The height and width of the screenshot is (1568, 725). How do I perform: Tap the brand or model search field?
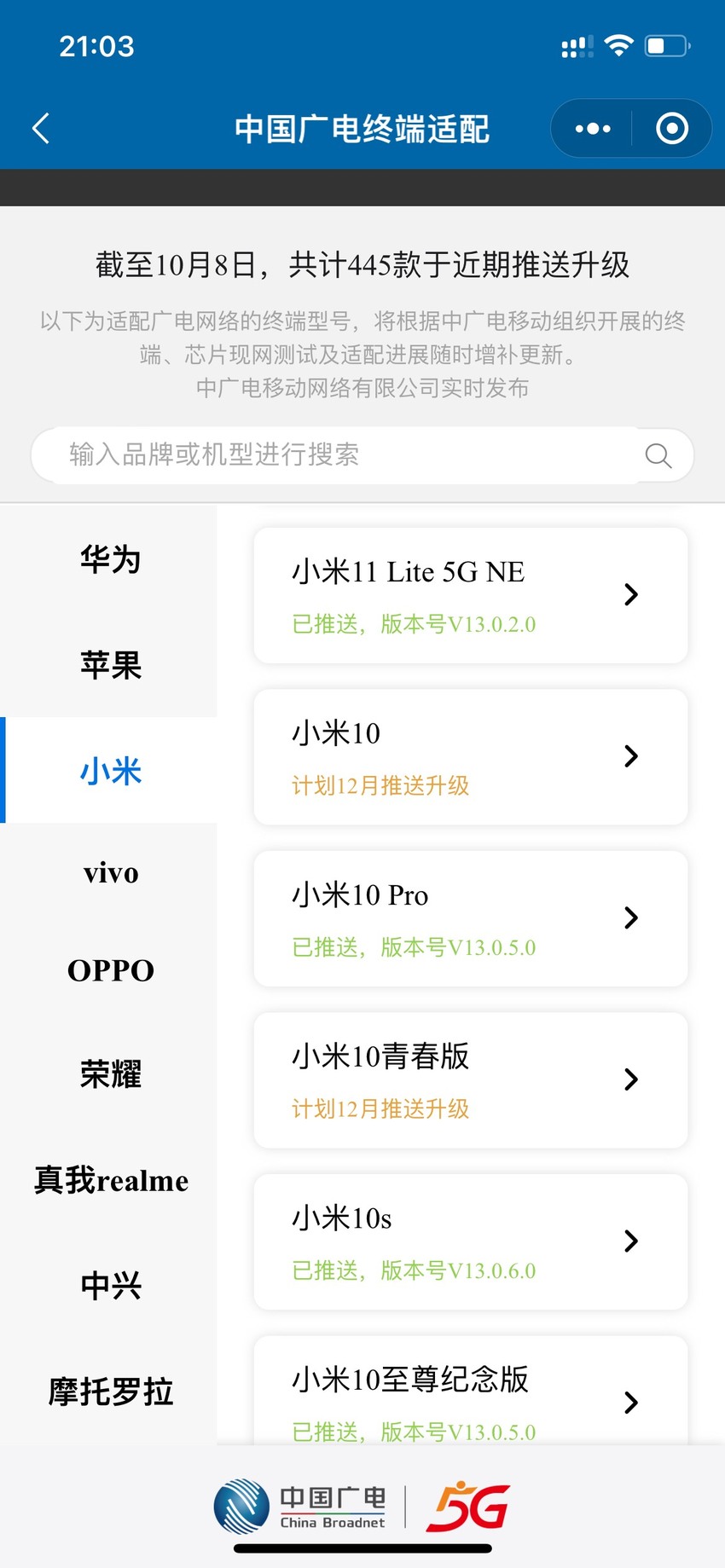coord(362,455)
